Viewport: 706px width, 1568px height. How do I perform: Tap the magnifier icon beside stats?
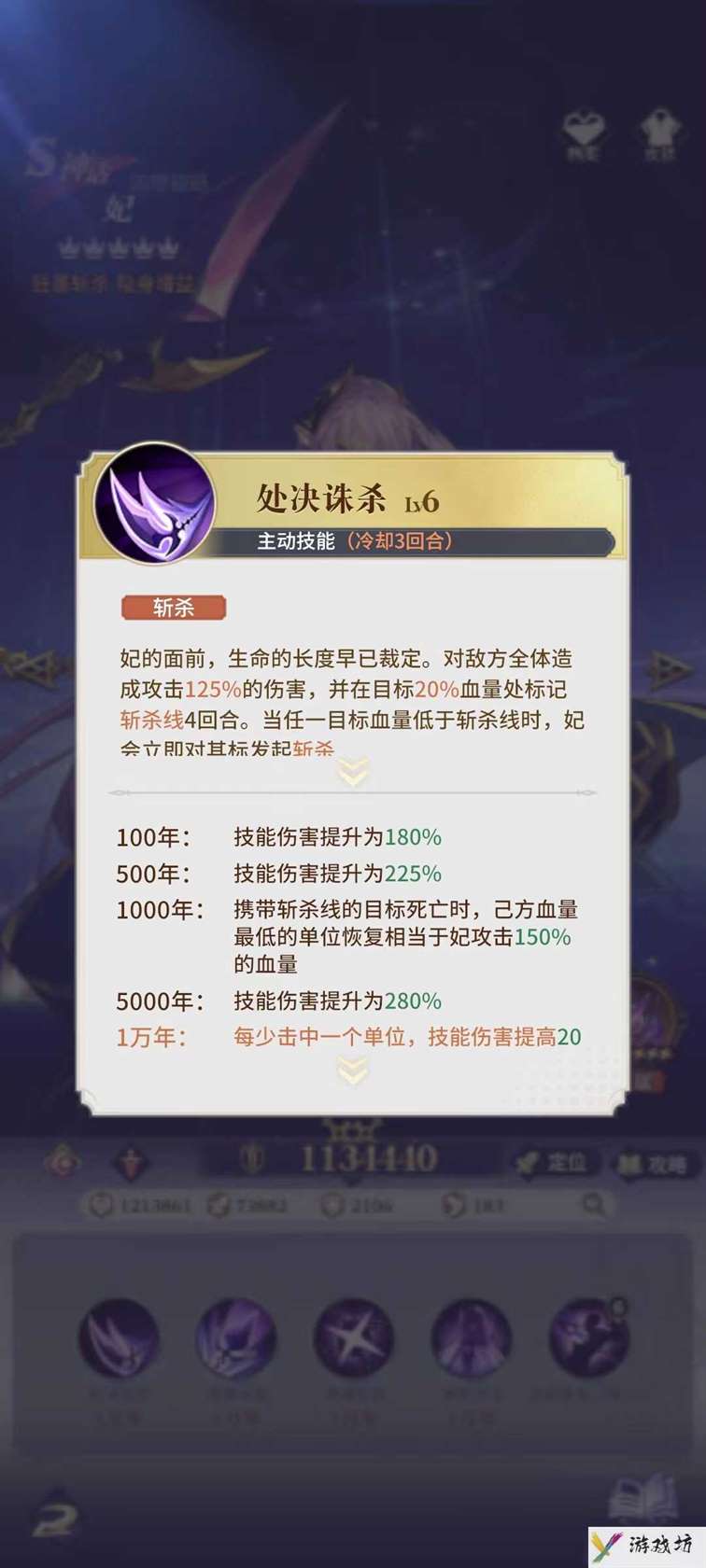(593, 1205)
